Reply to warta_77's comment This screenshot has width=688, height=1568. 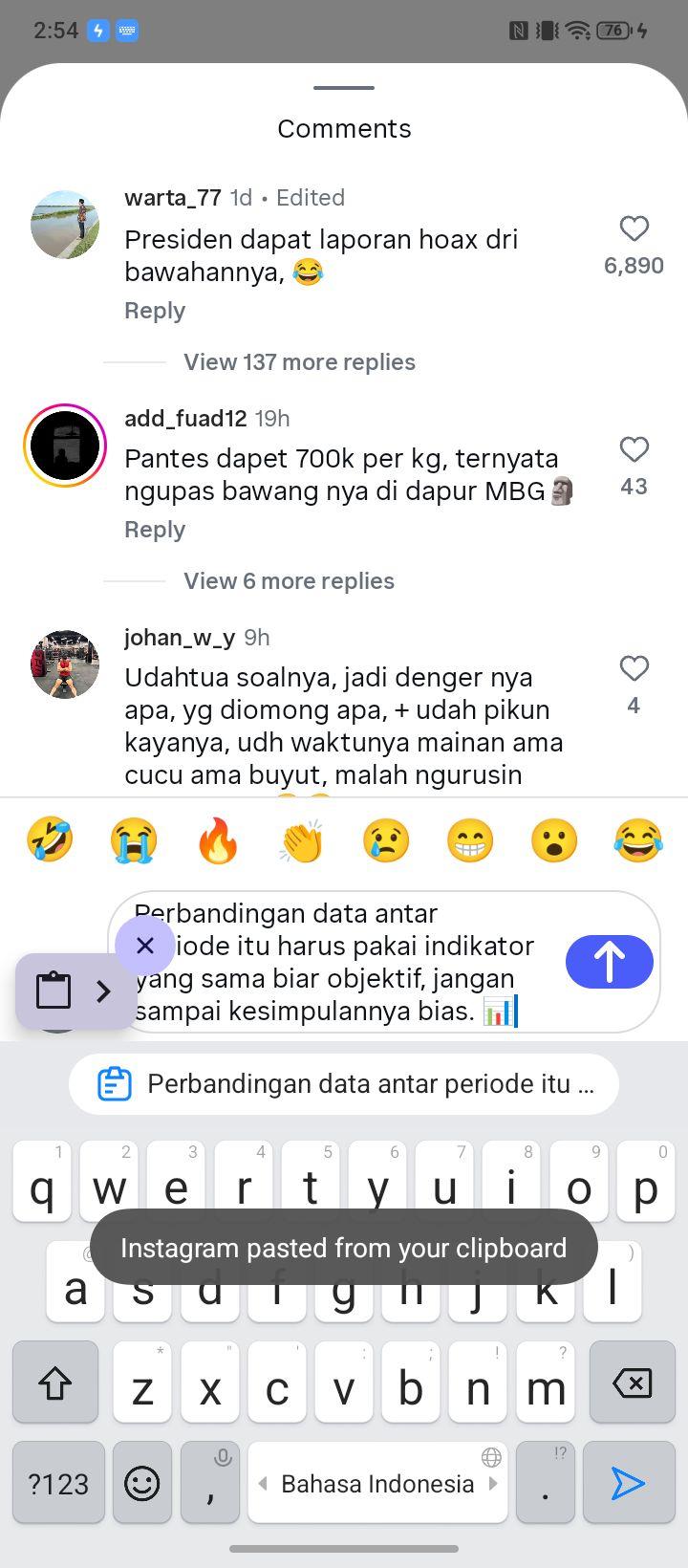point(155,311)
